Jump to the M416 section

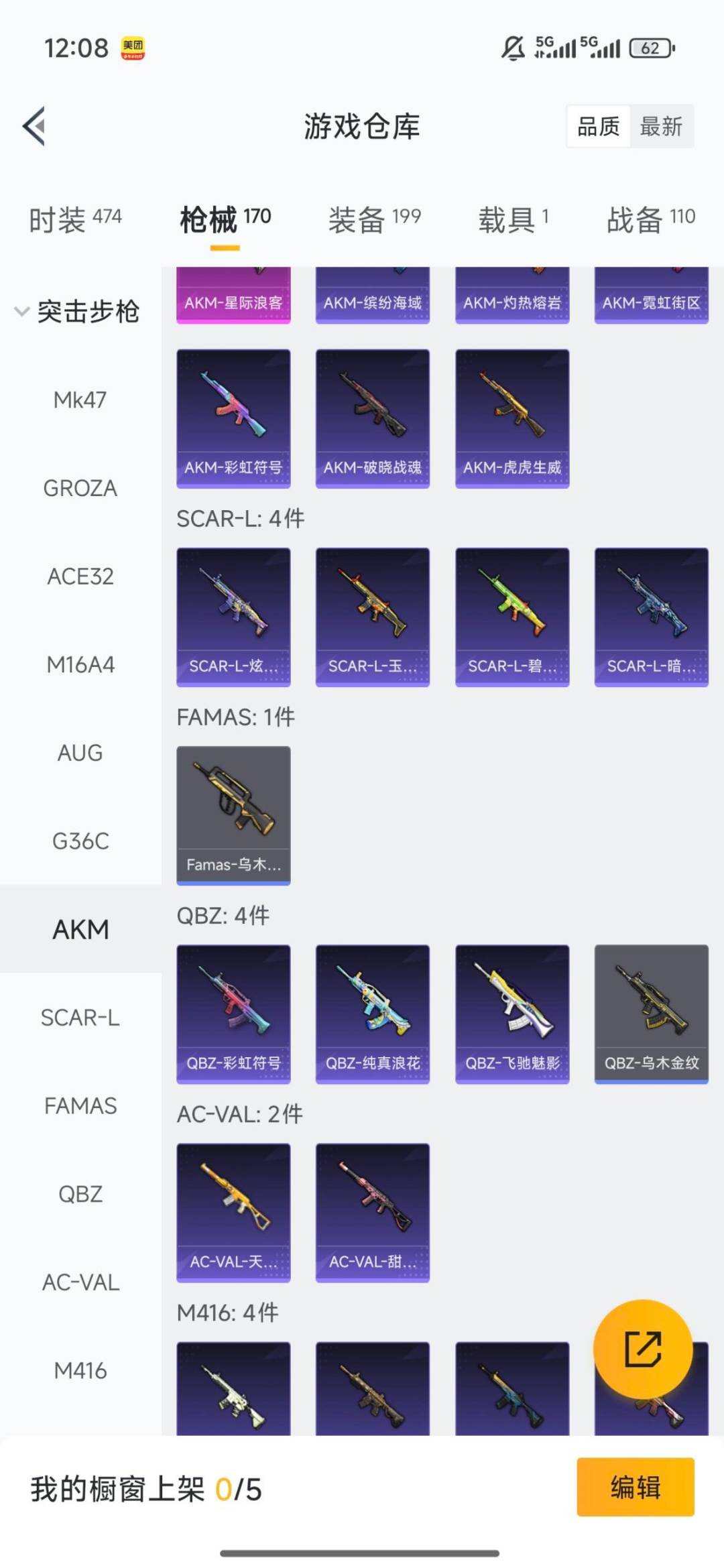pyautogui.click(x=80, y=1370)
